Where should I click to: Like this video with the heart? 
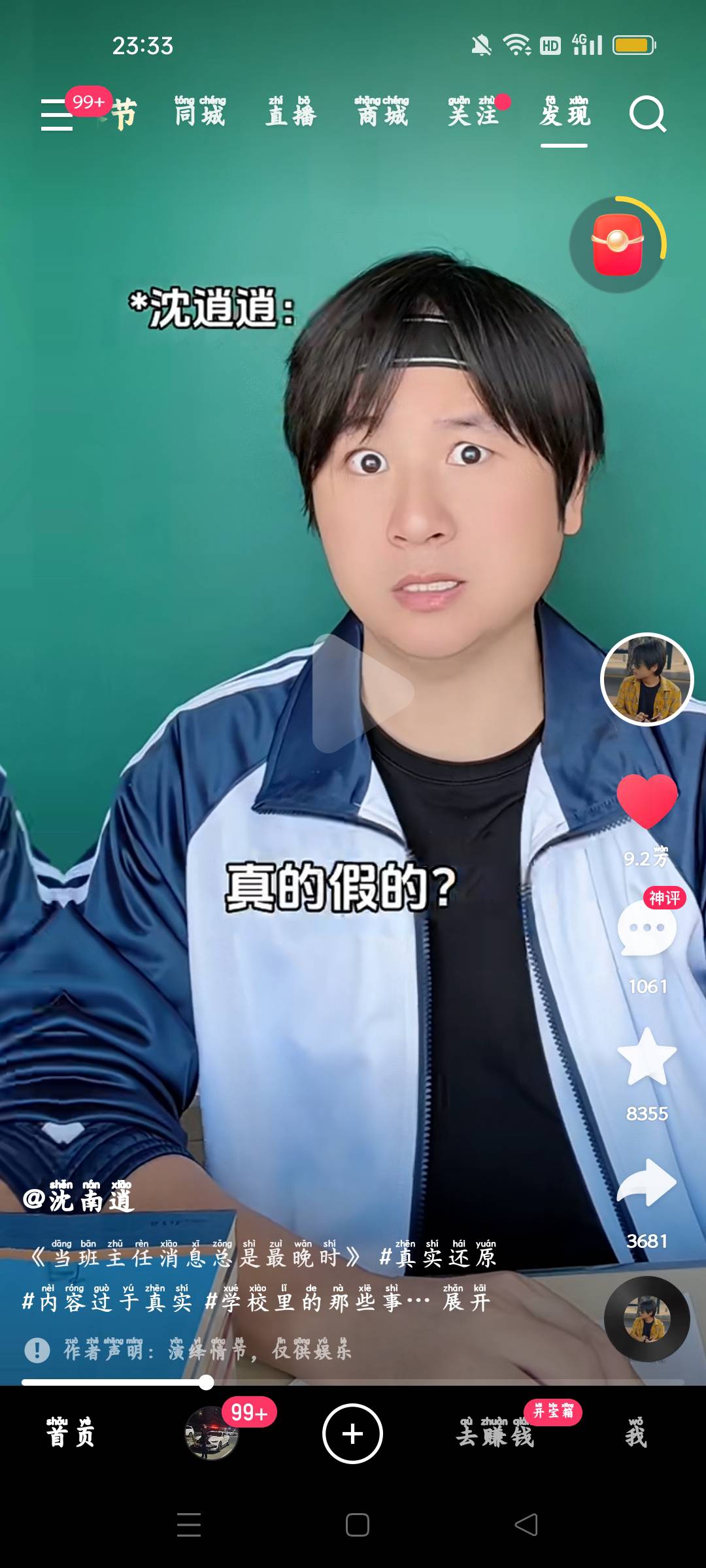pyautogui.click(x=647, y=801)
